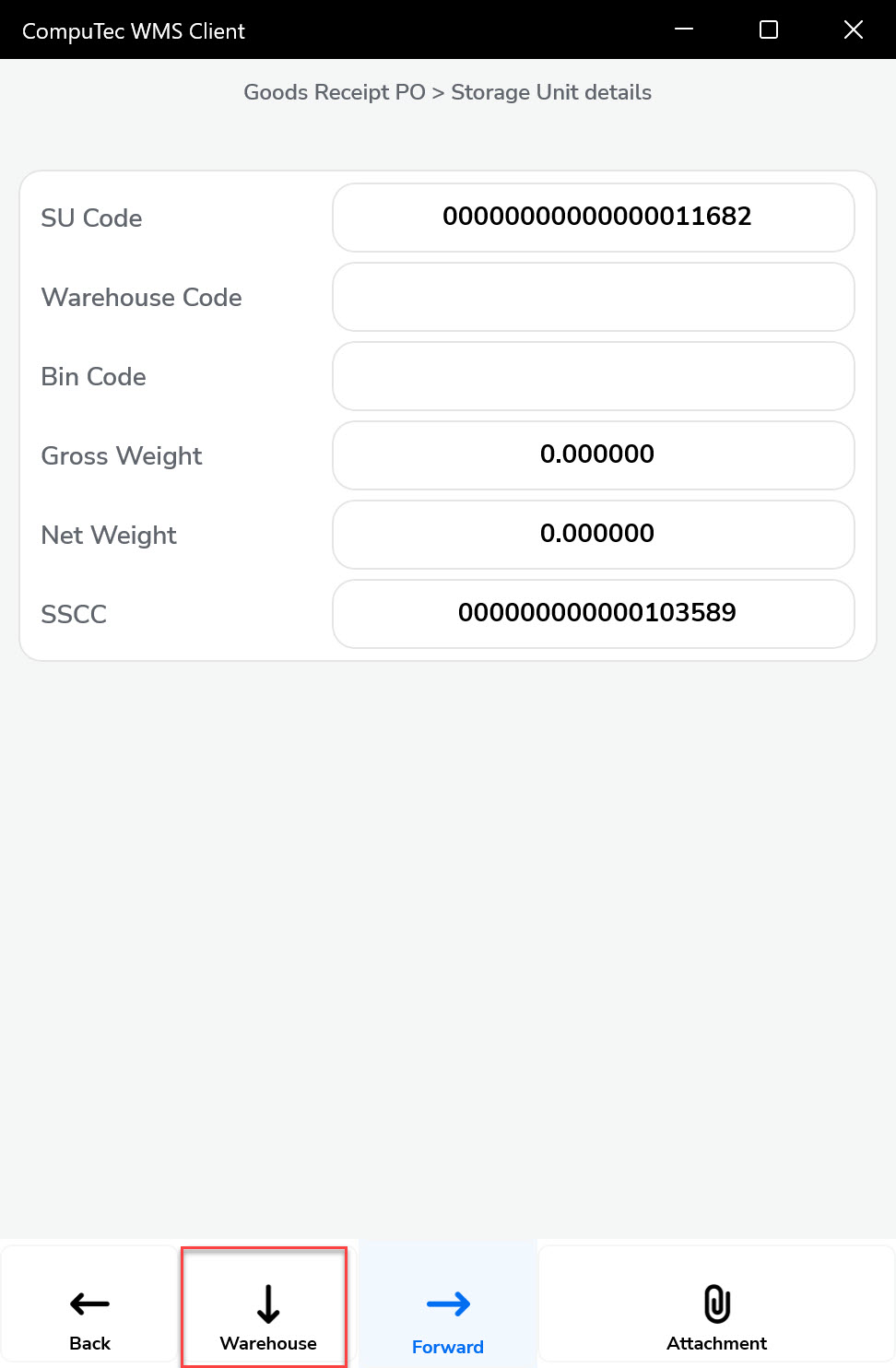Screen dimensions: 896x1368
Task: Close the CompuTec WMS Client window
Action: (854, 29)
